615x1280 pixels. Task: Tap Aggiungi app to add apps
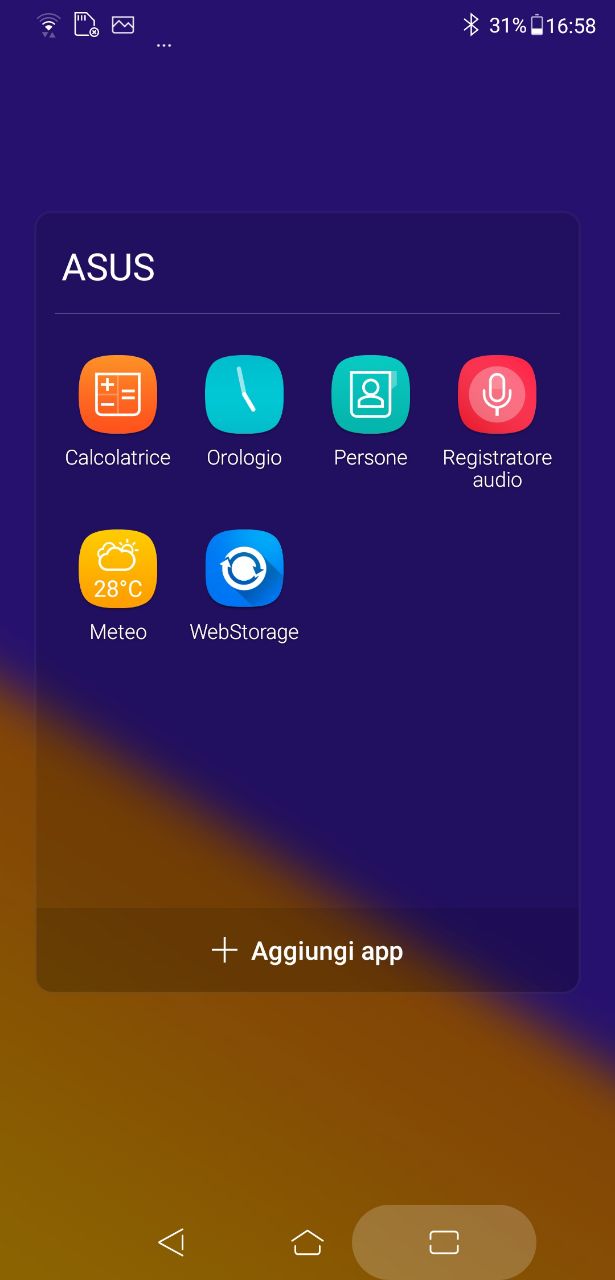308,950
